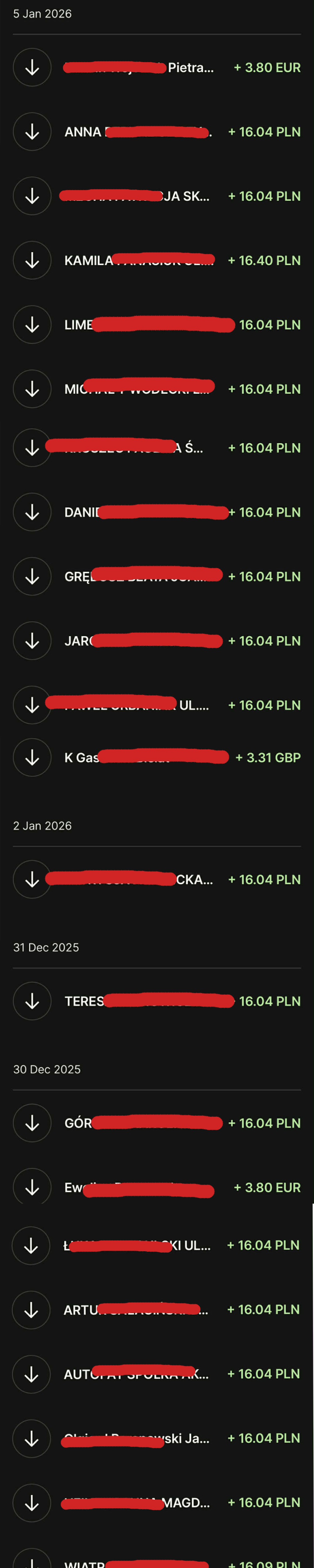Viewport: 314px width, 1568px height.
Task: View the incoming payment starting with ANNA
Action: coord(157,132)
